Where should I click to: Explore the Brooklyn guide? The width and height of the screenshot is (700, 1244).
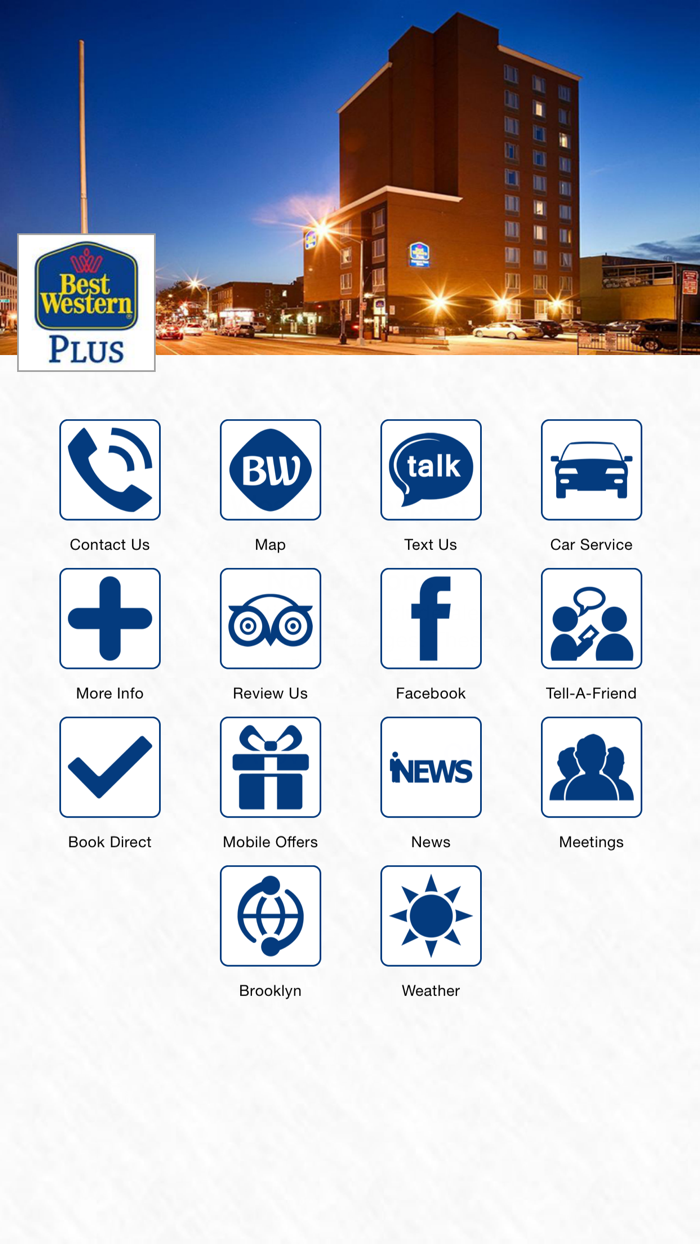tap(270, 916)
